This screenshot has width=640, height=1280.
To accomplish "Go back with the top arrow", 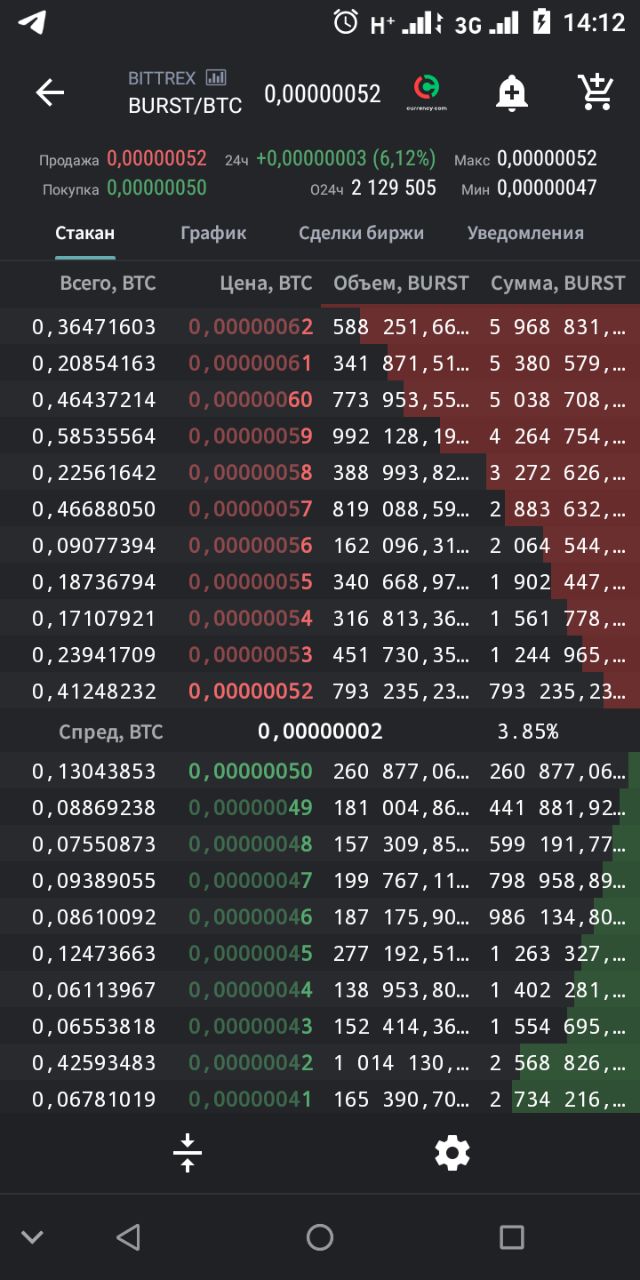I will [x=50, y=93].
